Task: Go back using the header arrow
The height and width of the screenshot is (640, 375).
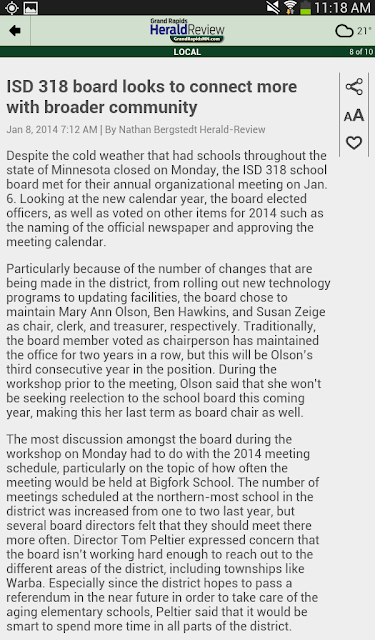Action: pos(15,31)
